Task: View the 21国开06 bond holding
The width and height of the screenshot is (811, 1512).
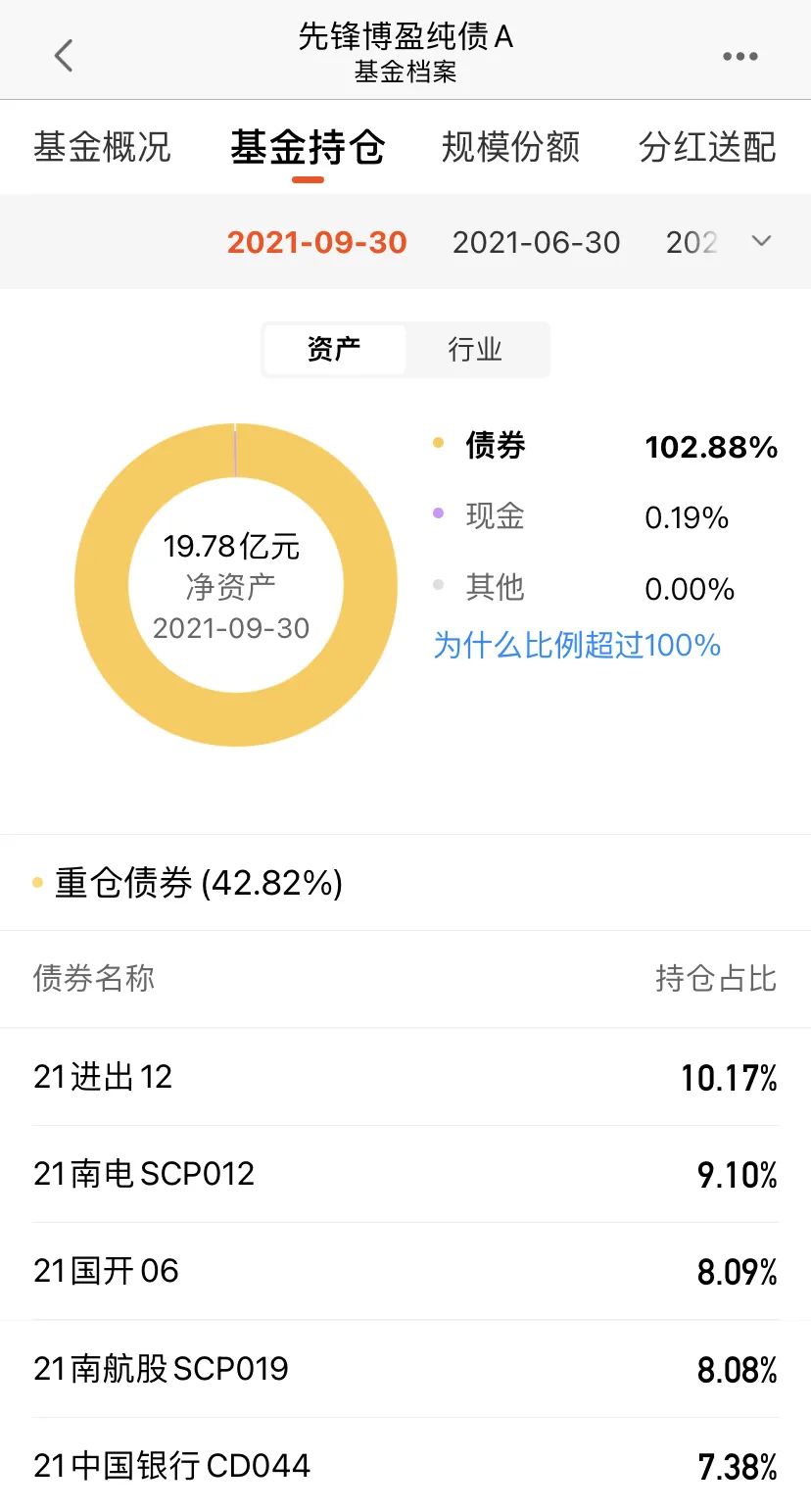Action: pos(405,1271)
